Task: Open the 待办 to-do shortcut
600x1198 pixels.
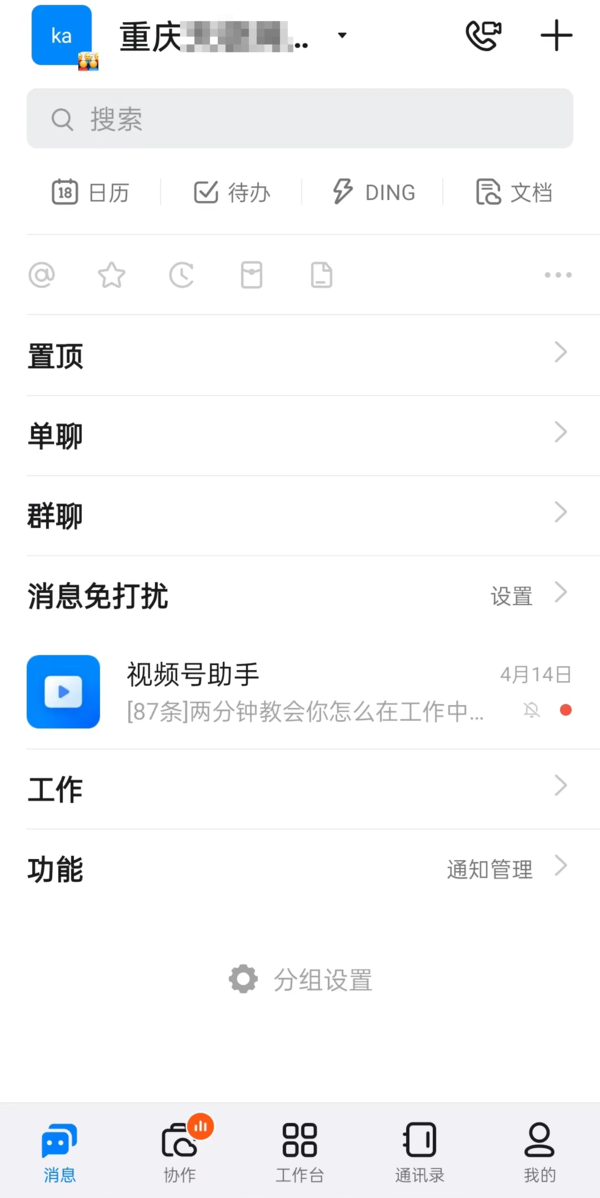Action: pos(232,192)
